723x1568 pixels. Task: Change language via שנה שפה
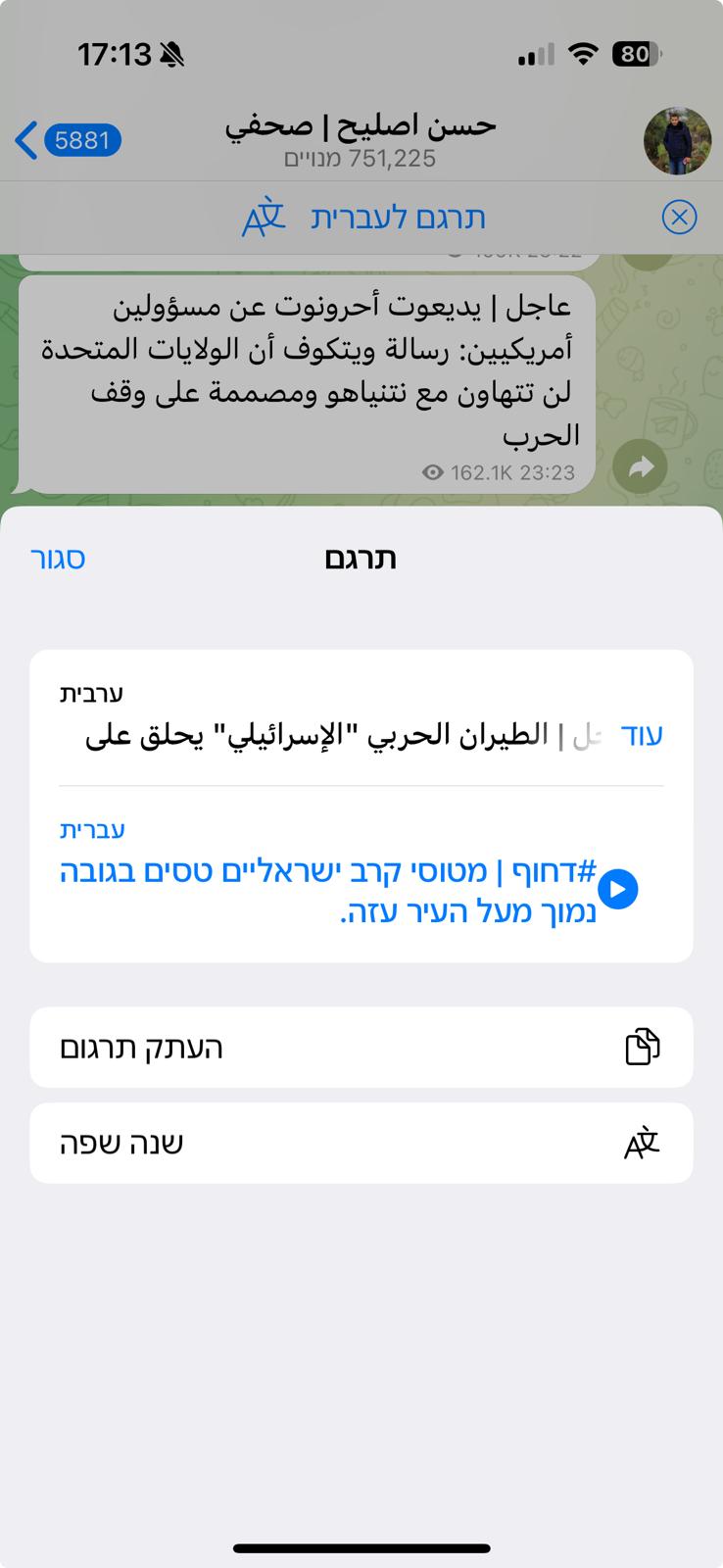click(361, 1144)
